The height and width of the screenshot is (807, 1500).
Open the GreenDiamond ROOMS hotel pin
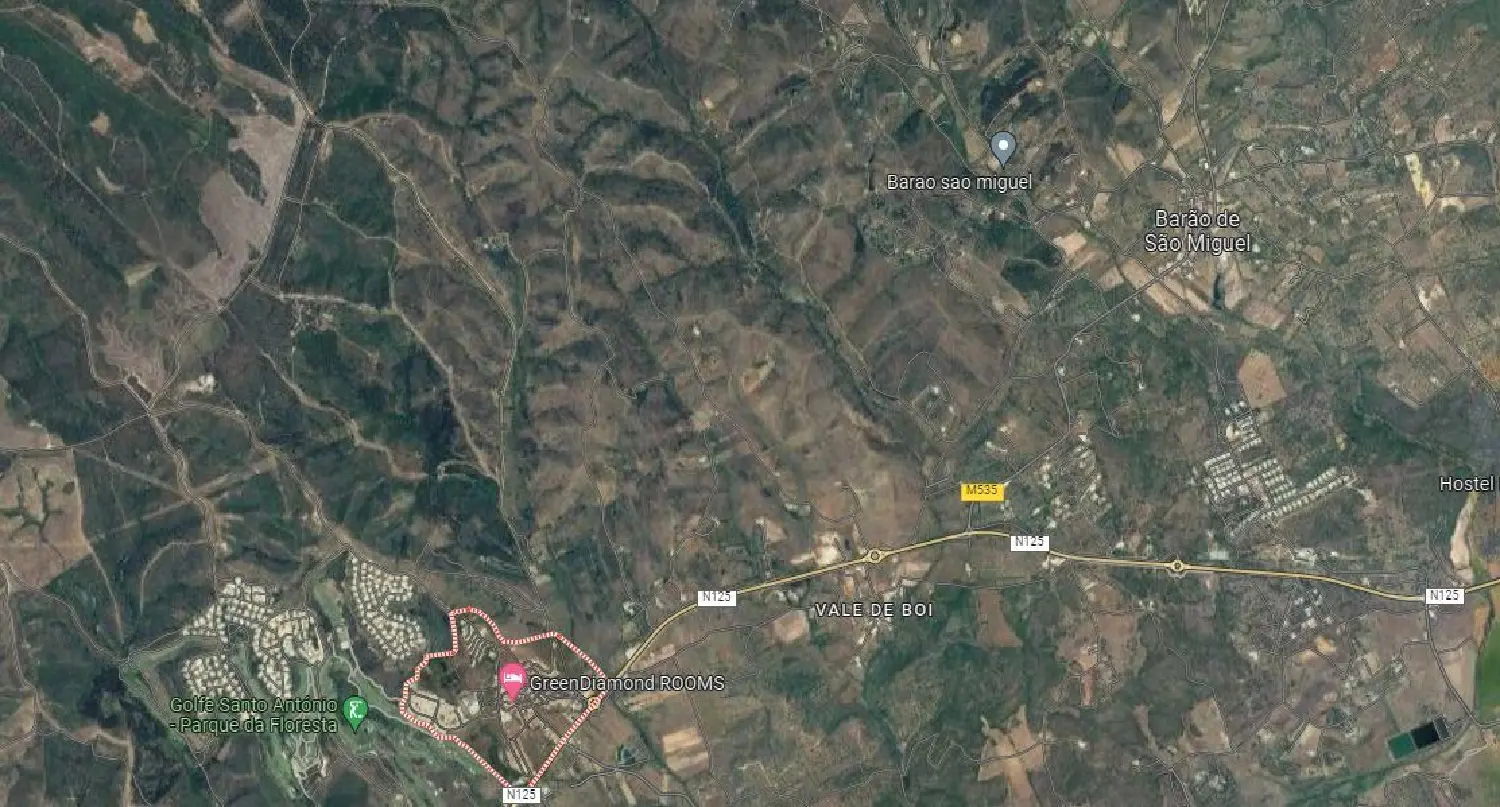tap(512, 681)
